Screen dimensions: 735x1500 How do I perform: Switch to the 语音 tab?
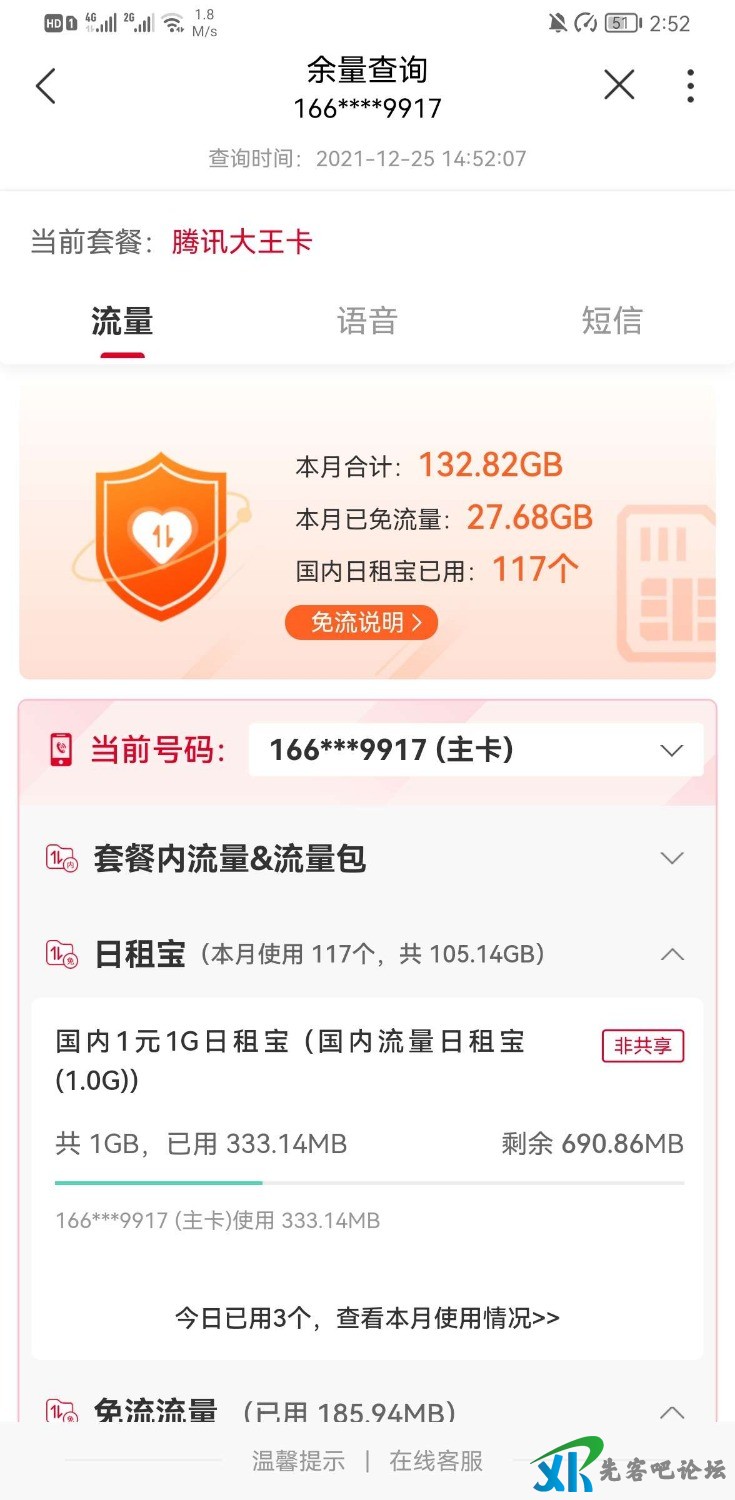pyautogui.click(x=366, y=320)
